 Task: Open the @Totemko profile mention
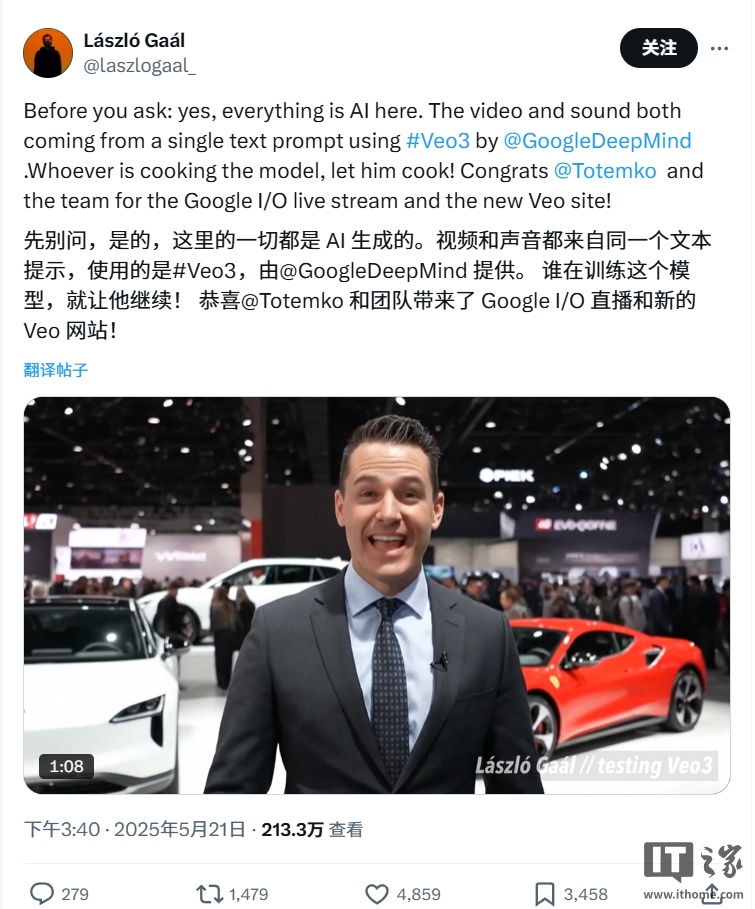click(604, 170)
